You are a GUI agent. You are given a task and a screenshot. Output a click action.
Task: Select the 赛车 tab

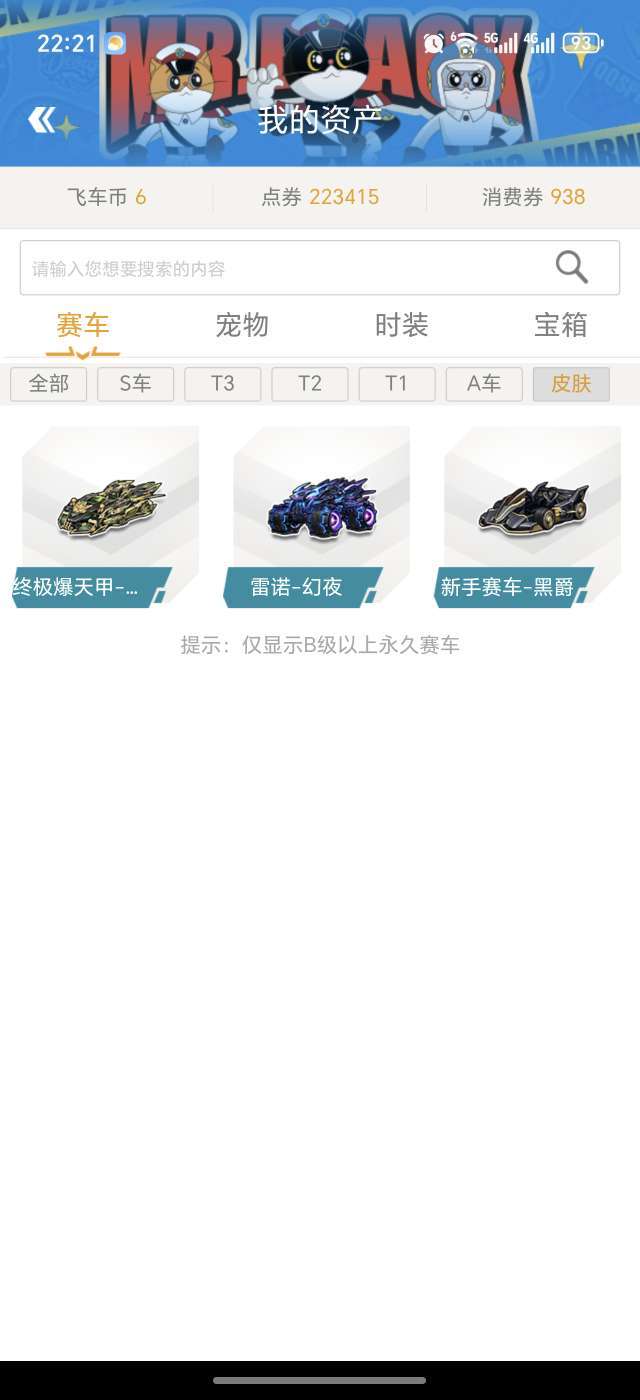[x=82, y=325]
